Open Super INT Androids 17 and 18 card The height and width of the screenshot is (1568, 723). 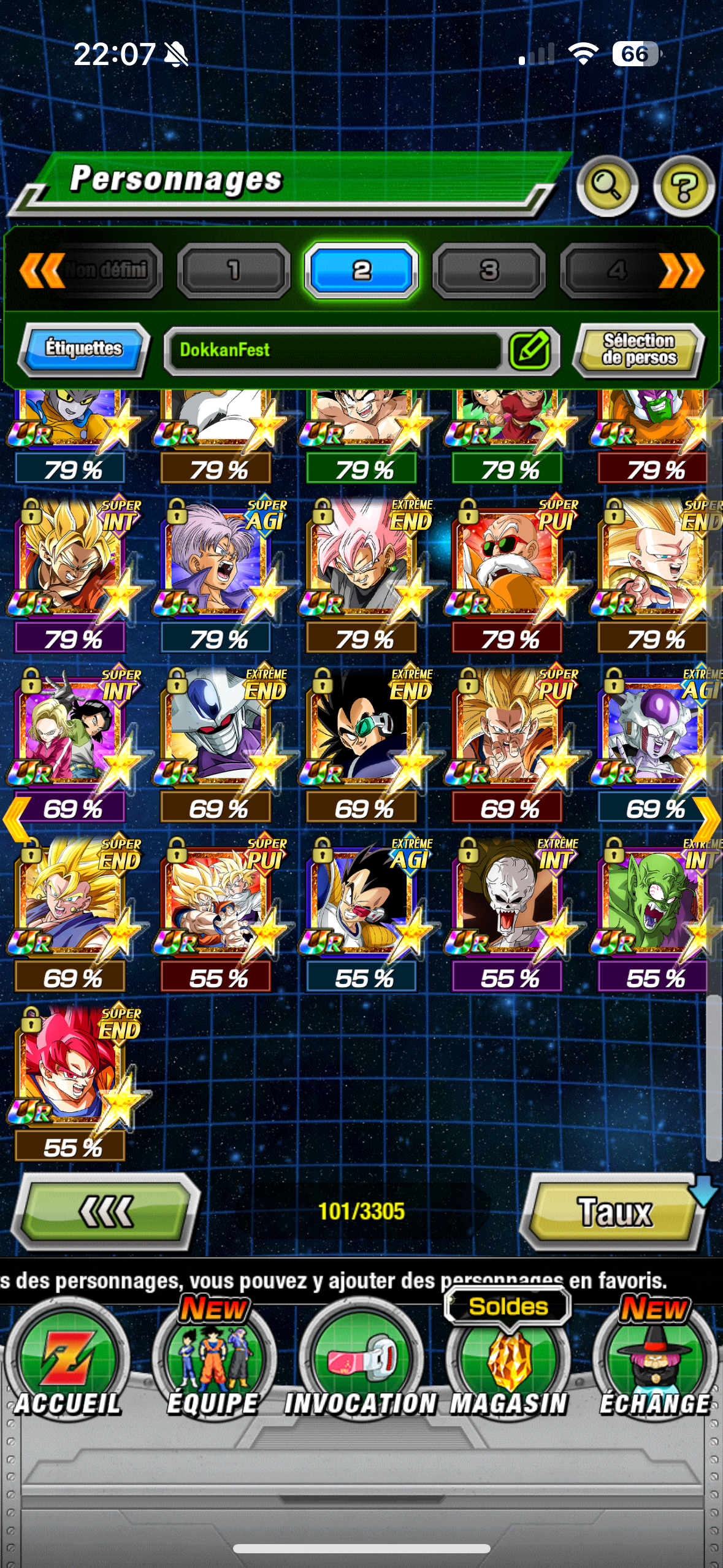tap(71, 728)
